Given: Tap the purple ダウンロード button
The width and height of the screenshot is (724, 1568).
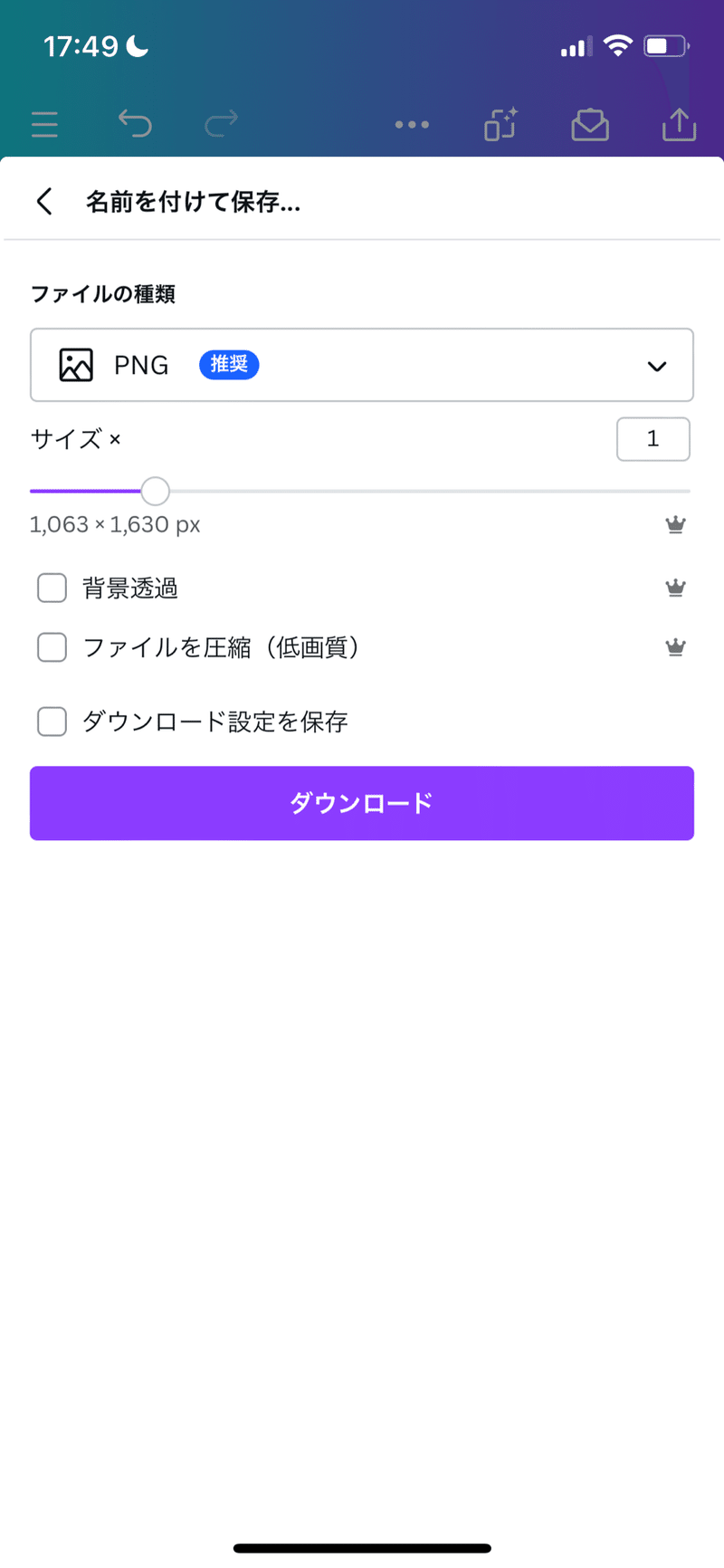Looking at the screenshot, I should [x=362, y=803].
